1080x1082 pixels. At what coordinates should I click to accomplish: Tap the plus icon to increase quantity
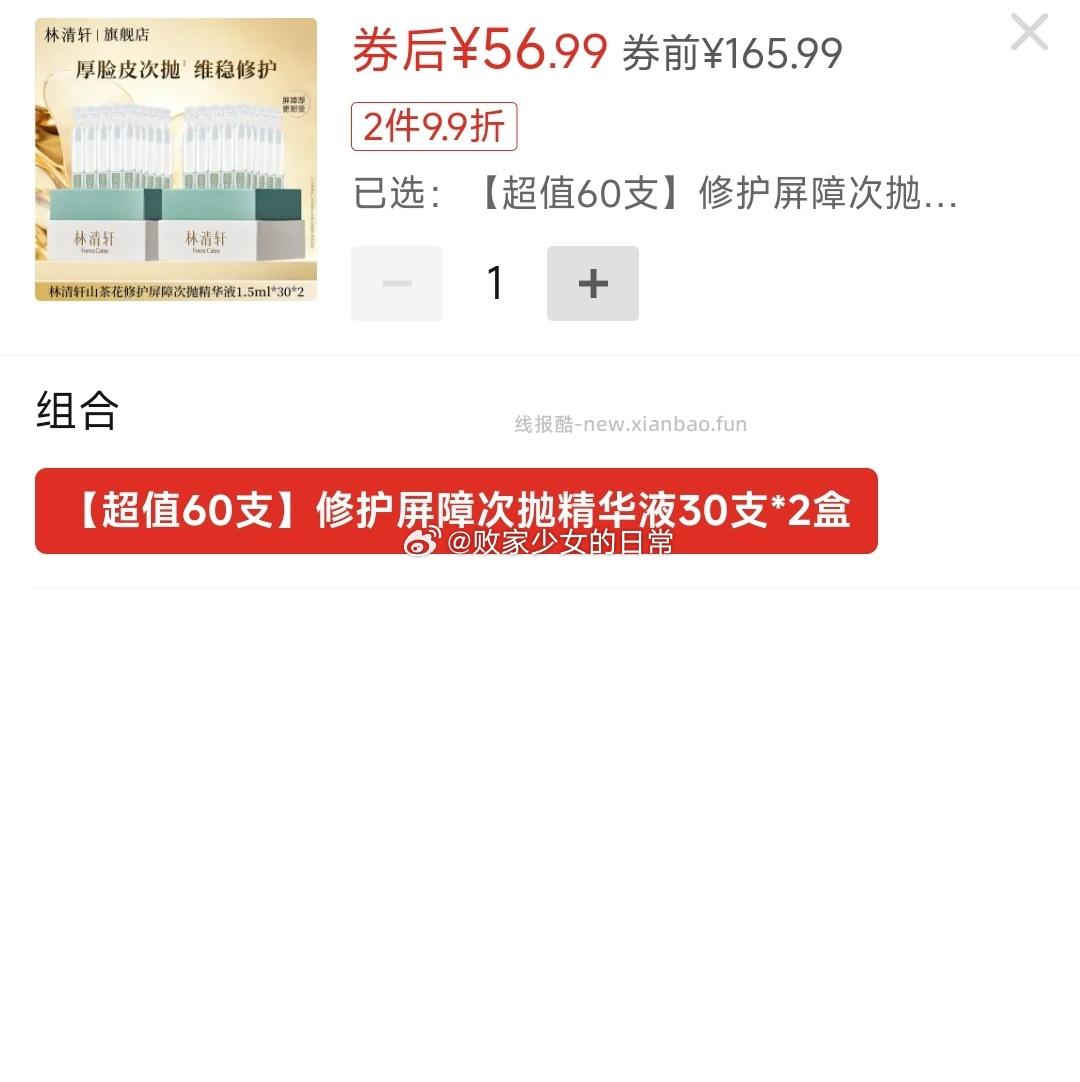pos(592,283)
